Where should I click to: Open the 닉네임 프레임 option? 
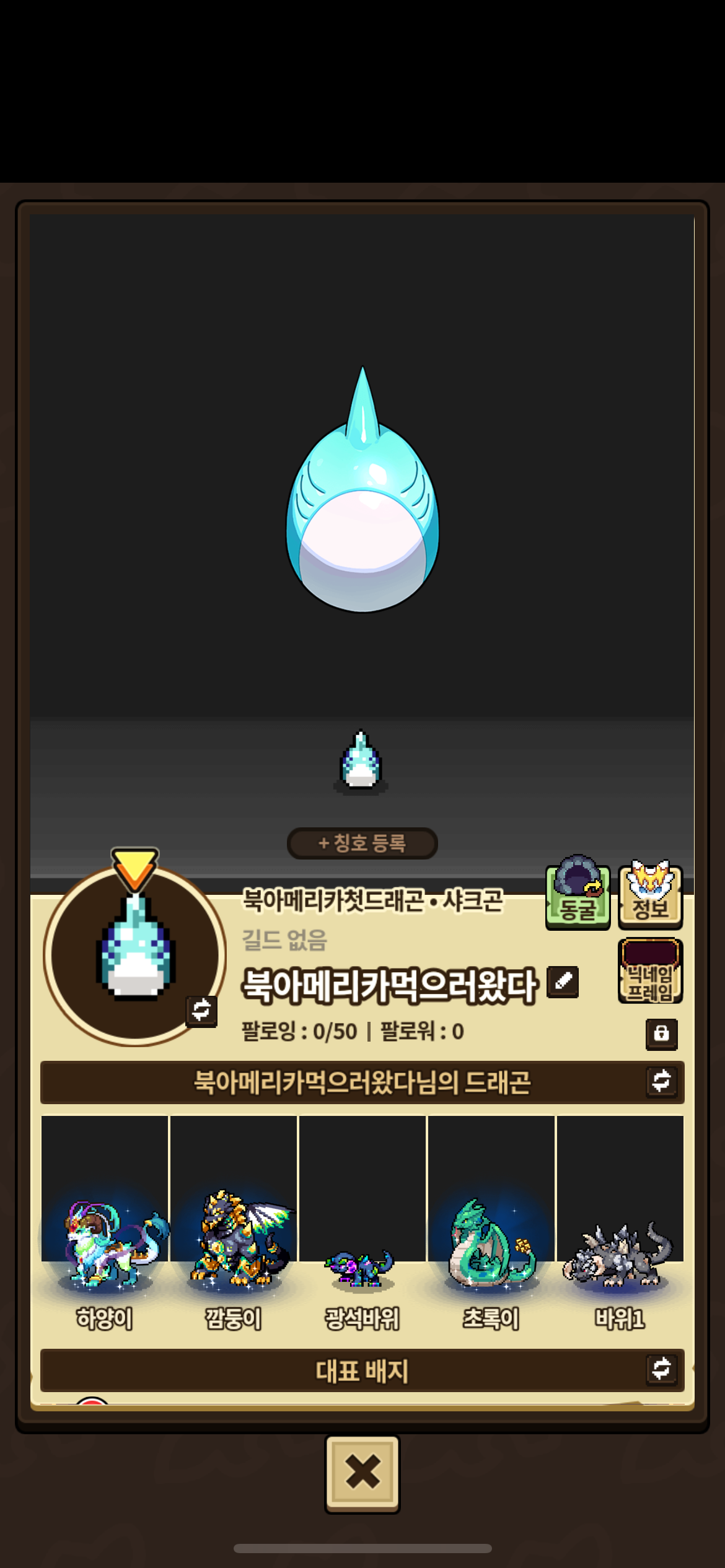[650, 971]
